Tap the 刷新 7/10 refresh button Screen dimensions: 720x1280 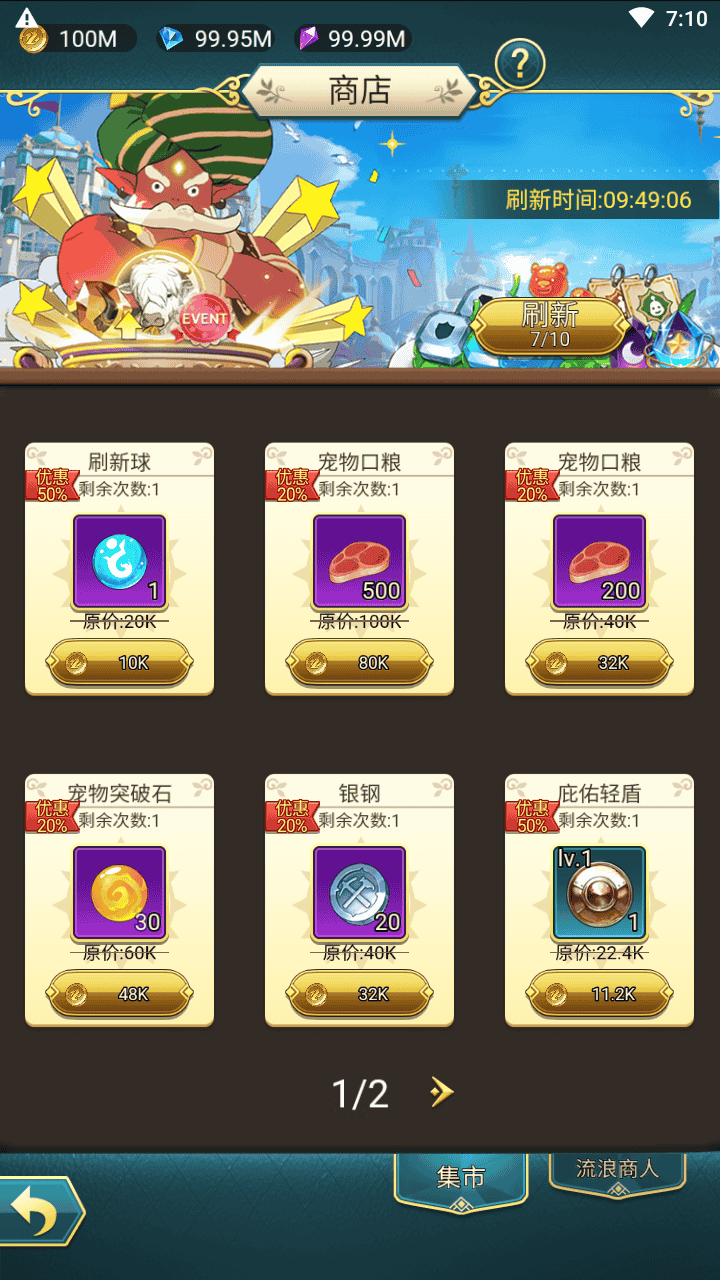click(549, 326)
